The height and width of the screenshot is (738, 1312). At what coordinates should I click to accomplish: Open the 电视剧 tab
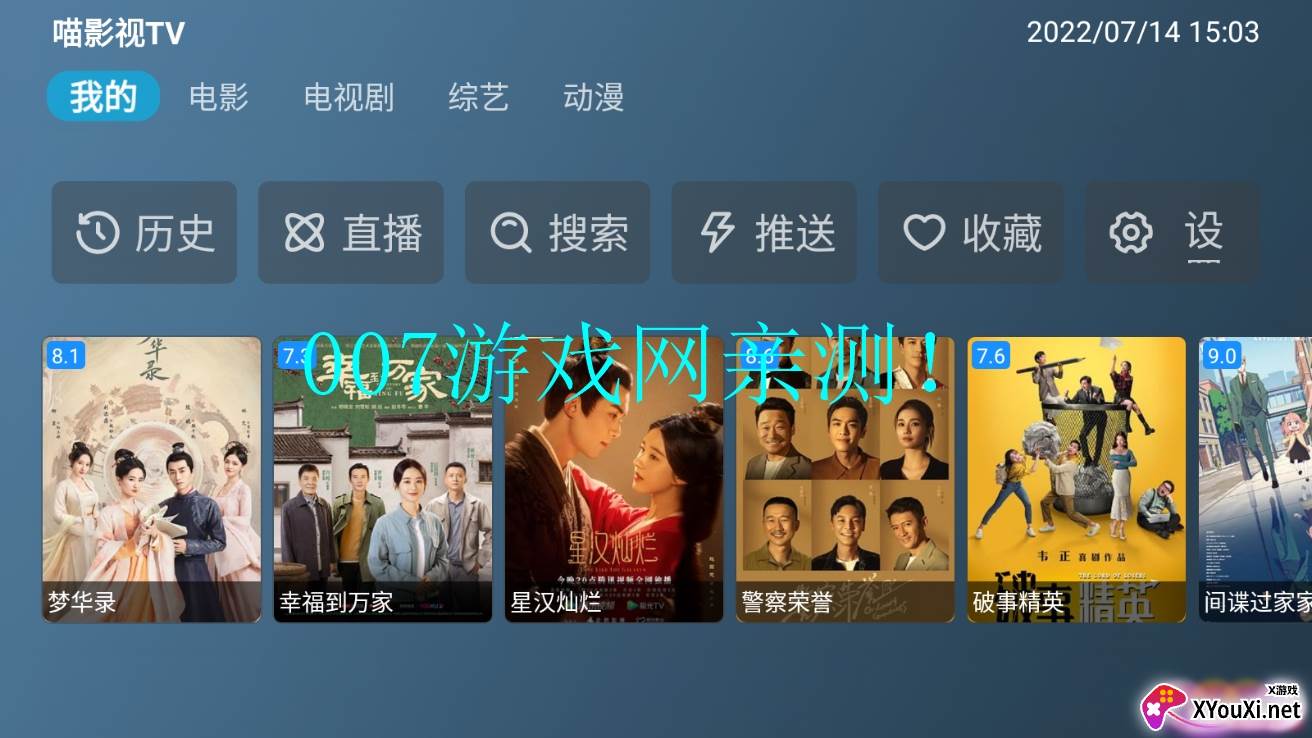(x=348, y=97)
